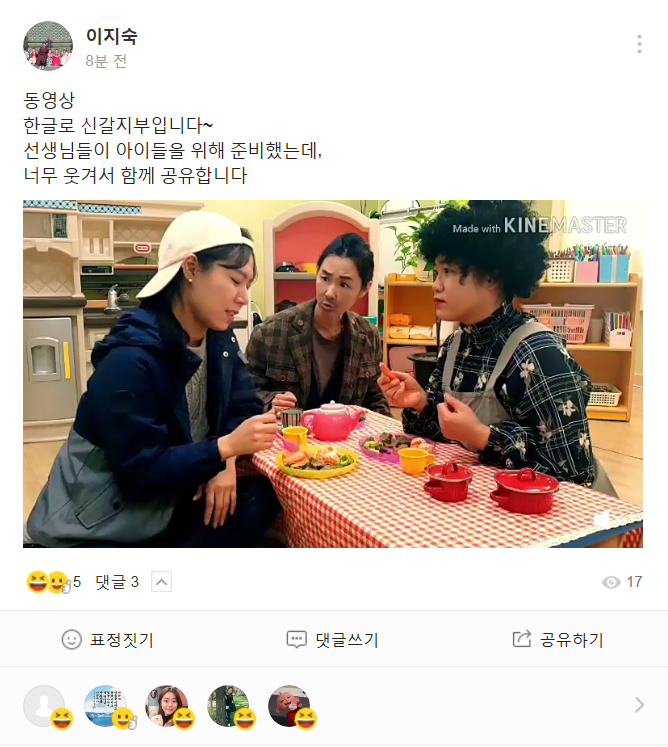Open 이지숙's profile picture
Viewport: 668px width, 747px height.
tap(48, 46)
